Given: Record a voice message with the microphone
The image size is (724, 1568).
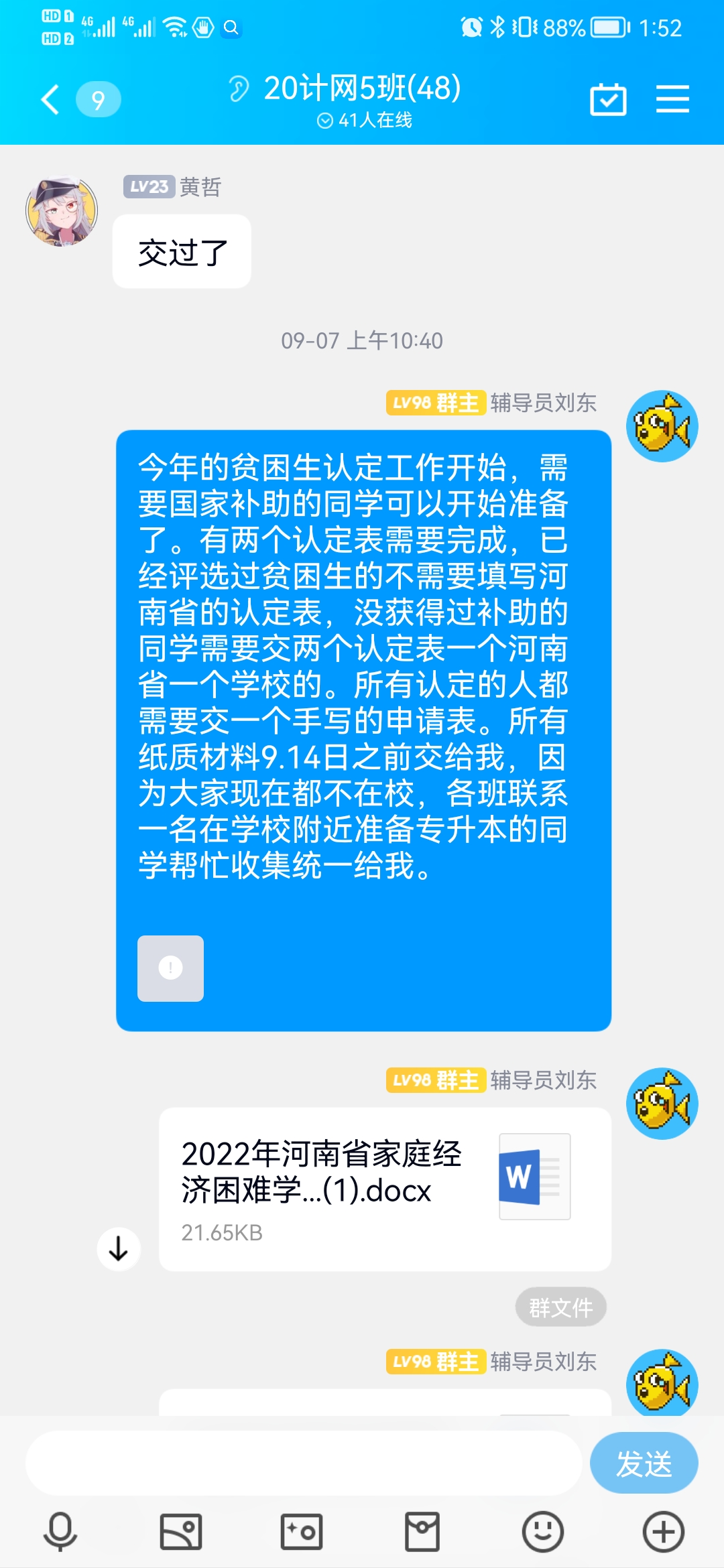Looking at the screenshot, I should pyautogui.click(x=60, y=1532).
